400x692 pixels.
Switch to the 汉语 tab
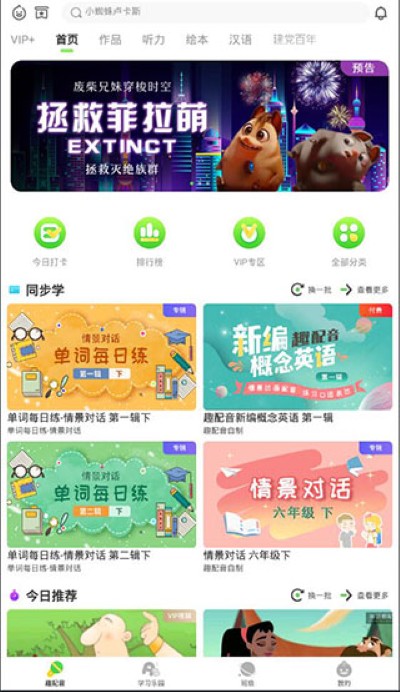click(x=240, y=39)
